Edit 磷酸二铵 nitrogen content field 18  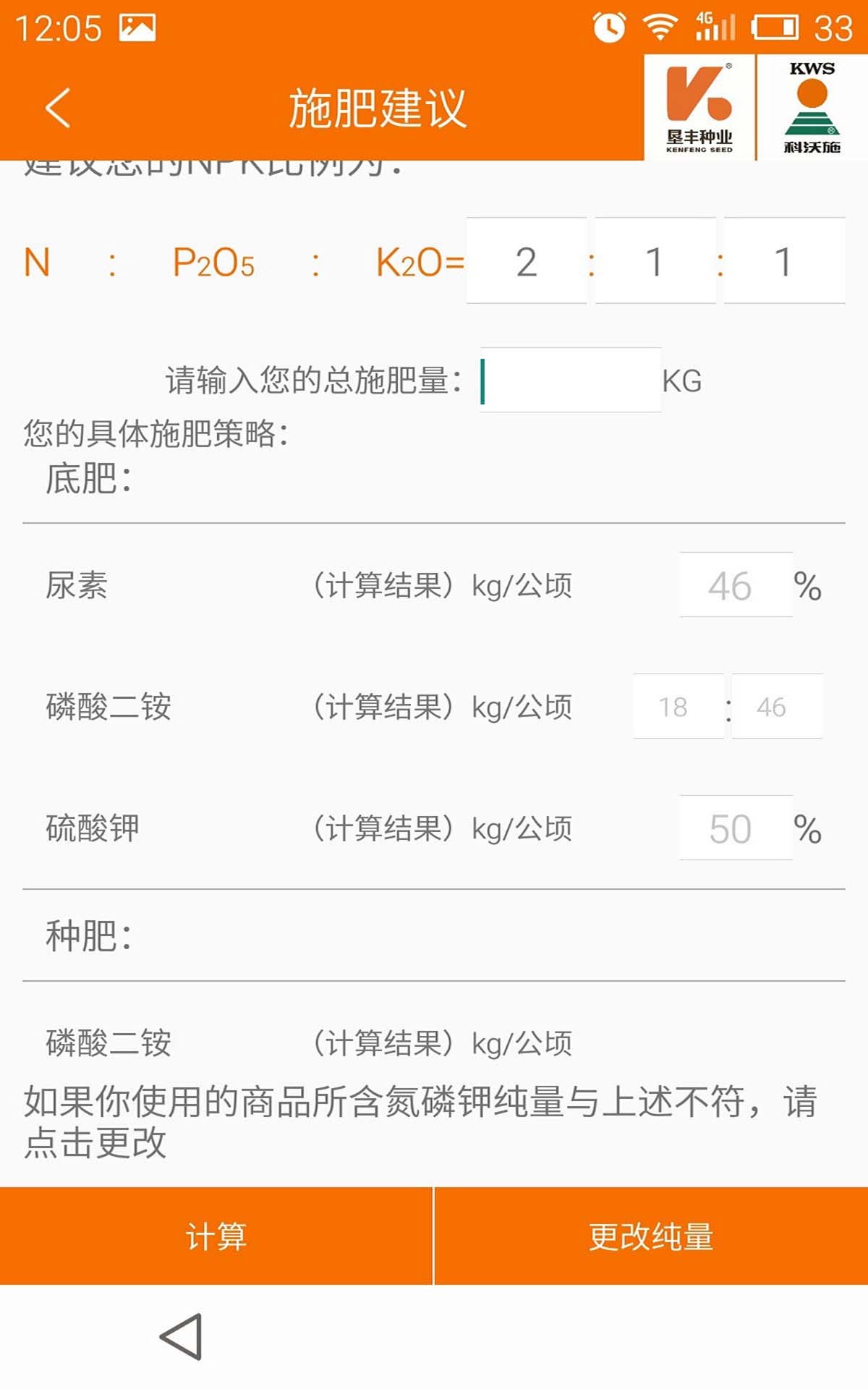[x=678, y=707]
